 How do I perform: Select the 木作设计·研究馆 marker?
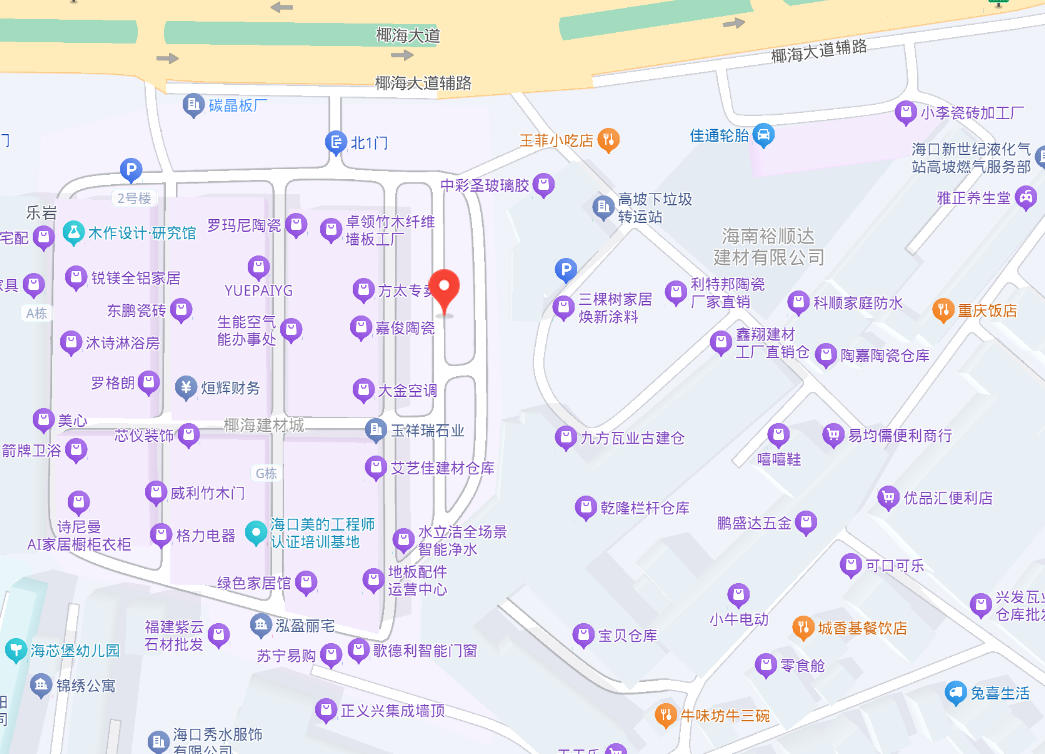coord(72,233)
